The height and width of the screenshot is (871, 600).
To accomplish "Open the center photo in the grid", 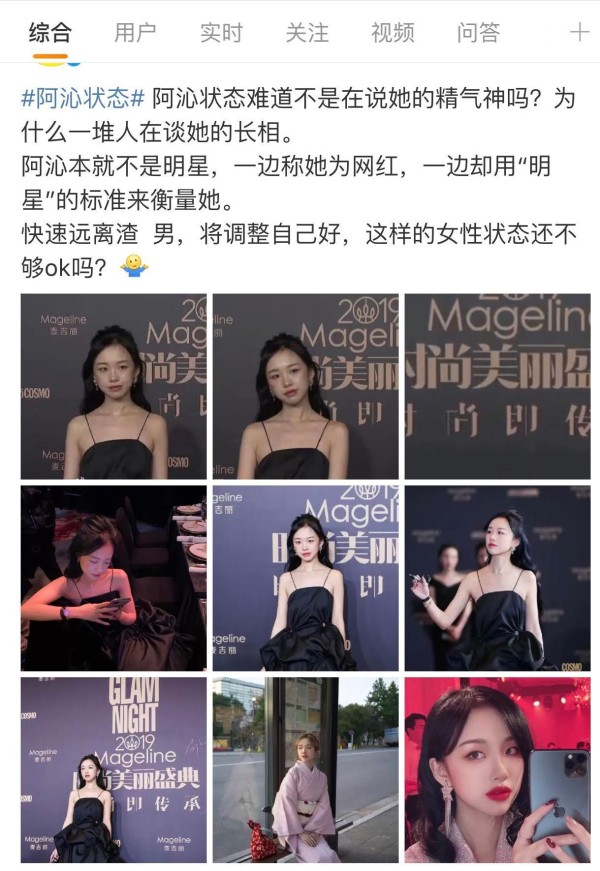I will click(x=306, y=578).
